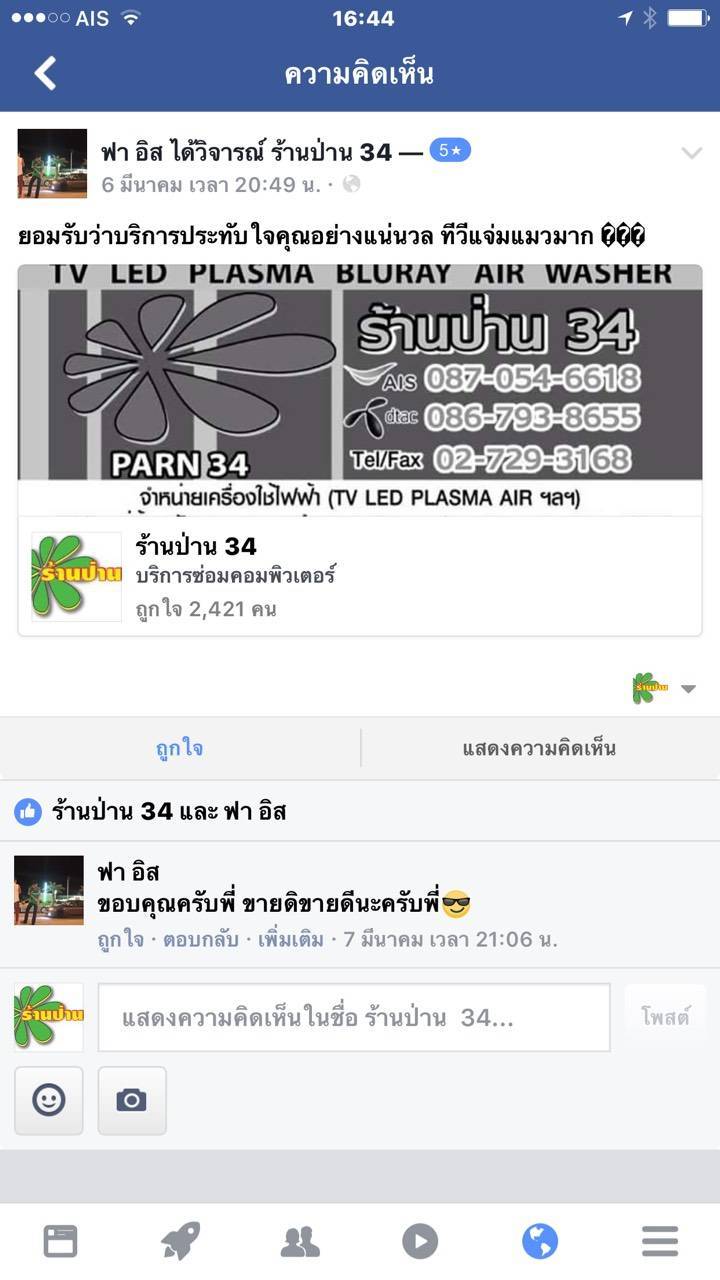Open the friends requests tab
The width and height of the screenshot is (720, 1280).
[x=300, y=1241]
